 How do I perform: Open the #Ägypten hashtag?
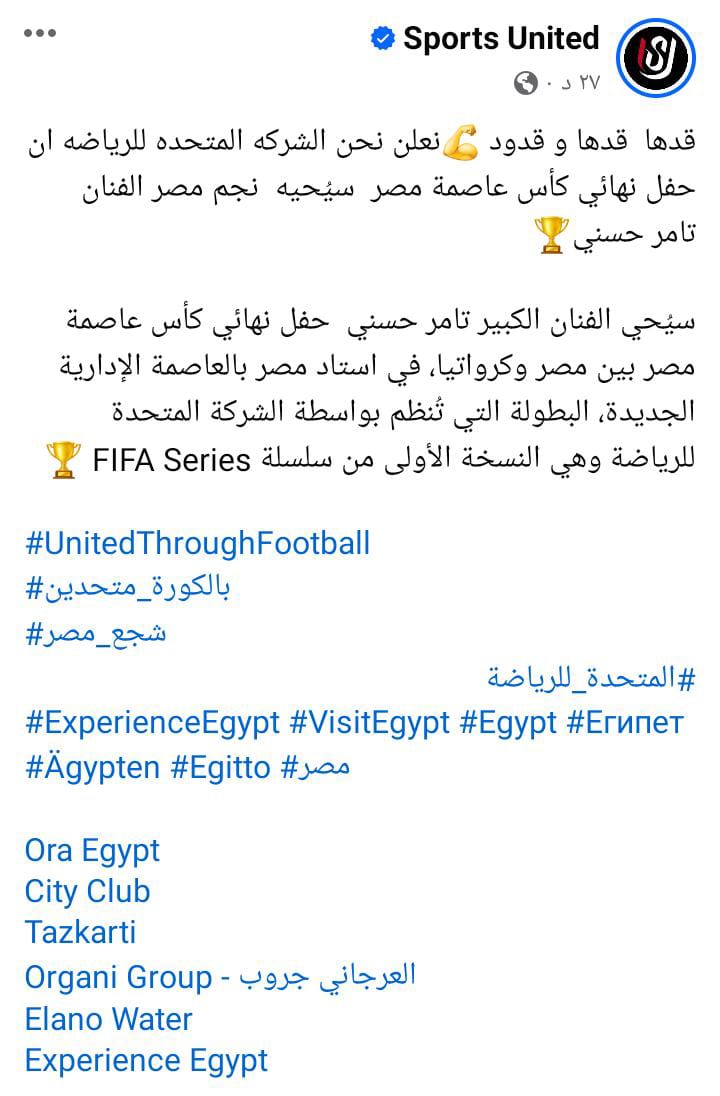(92, 767)
